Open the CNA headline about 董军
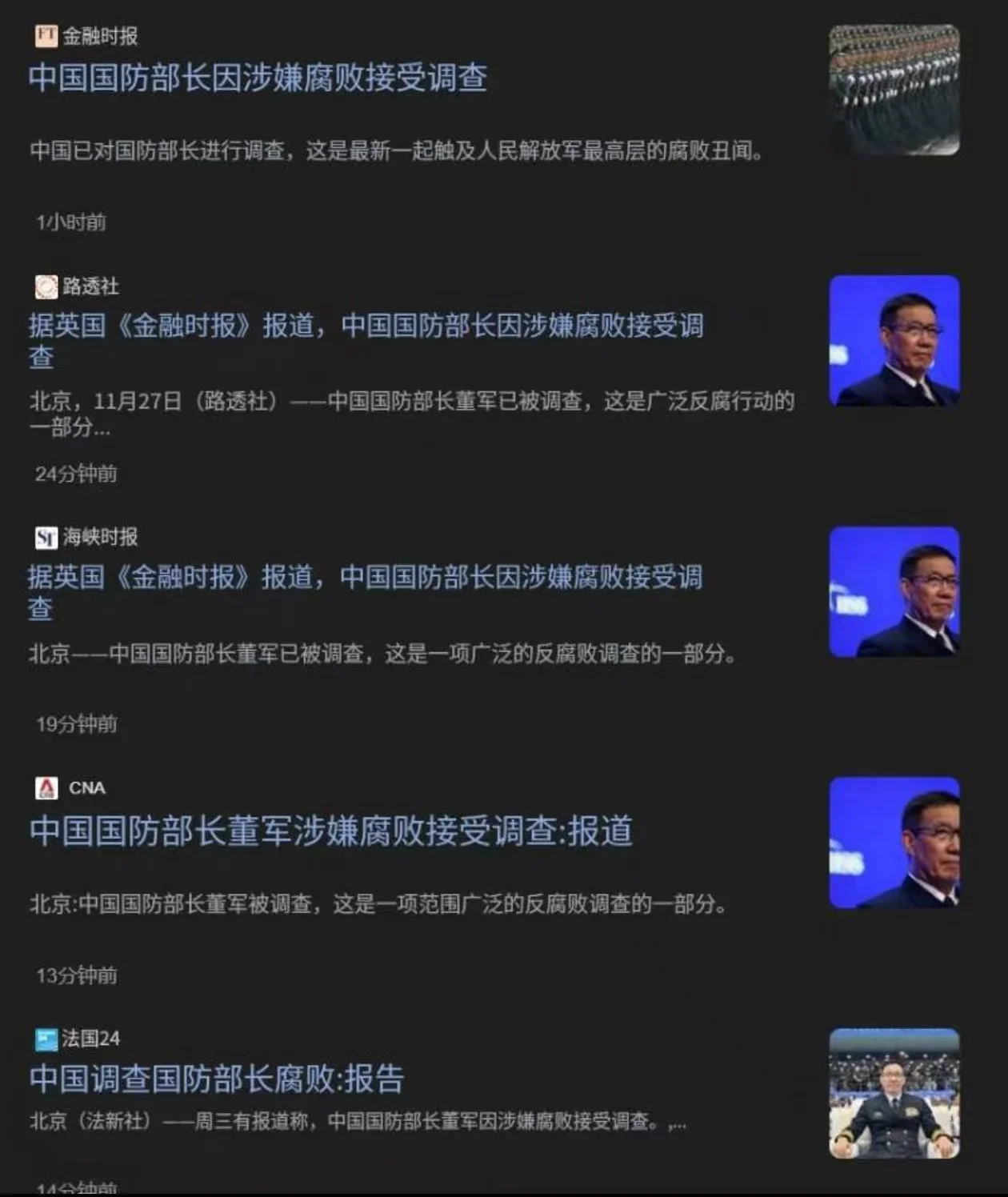This screenshot has height=1197, width=1008. [330, 831]
